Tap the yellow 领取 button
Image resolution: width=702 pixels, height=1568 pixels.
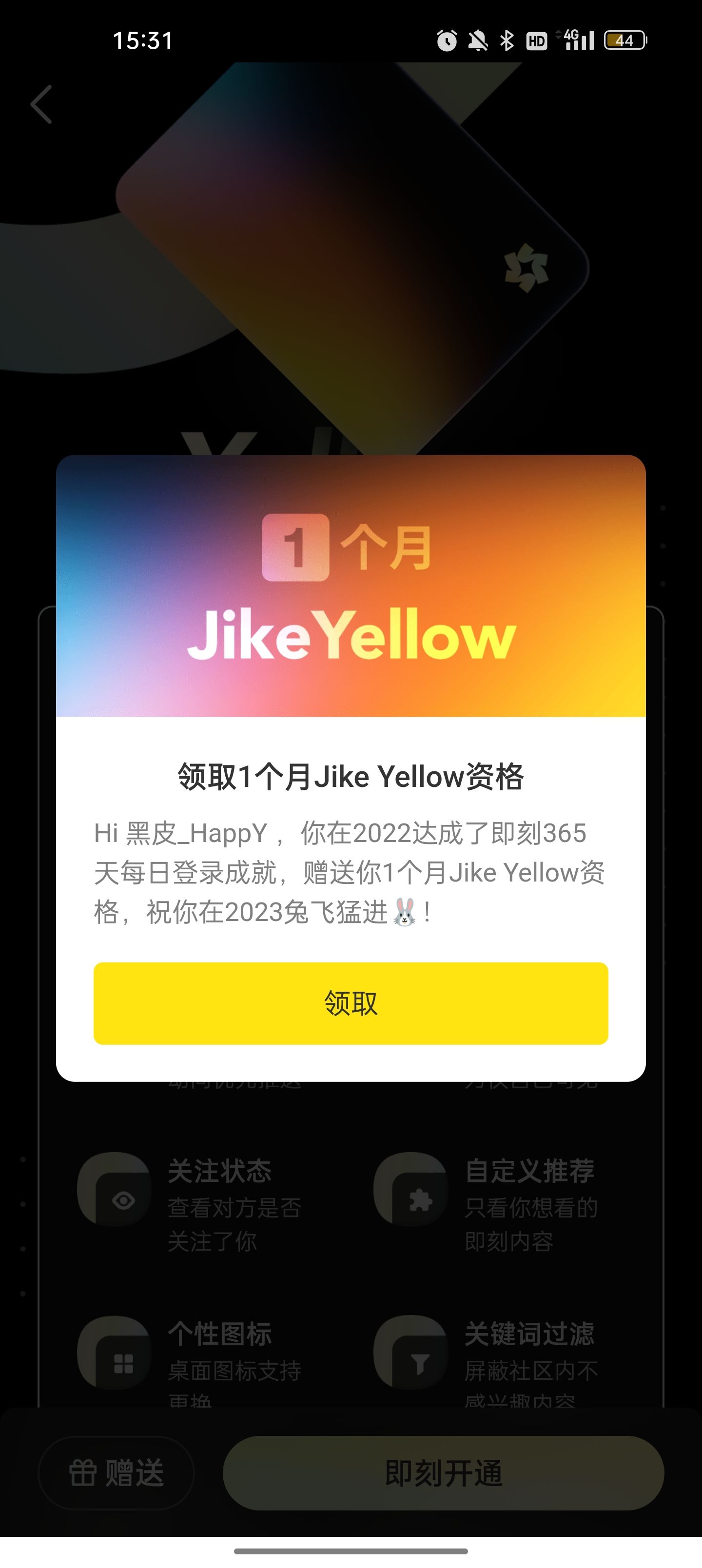point(351,1003)
